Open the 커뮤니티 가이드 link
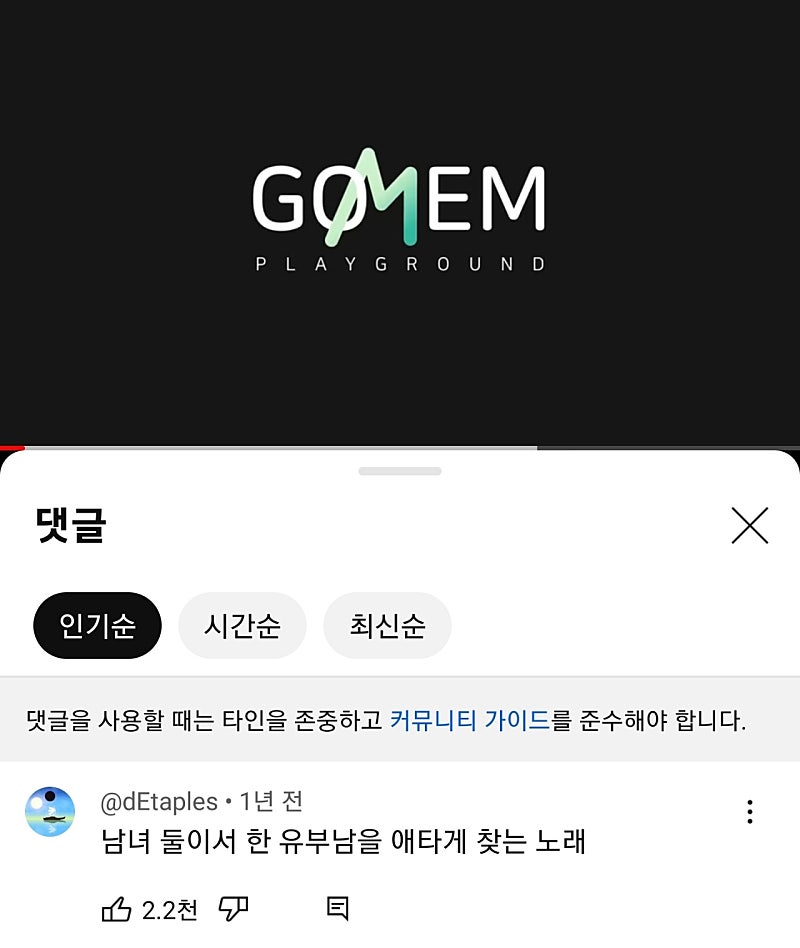This screenshot has width=800, height=948. coord(469,720)
